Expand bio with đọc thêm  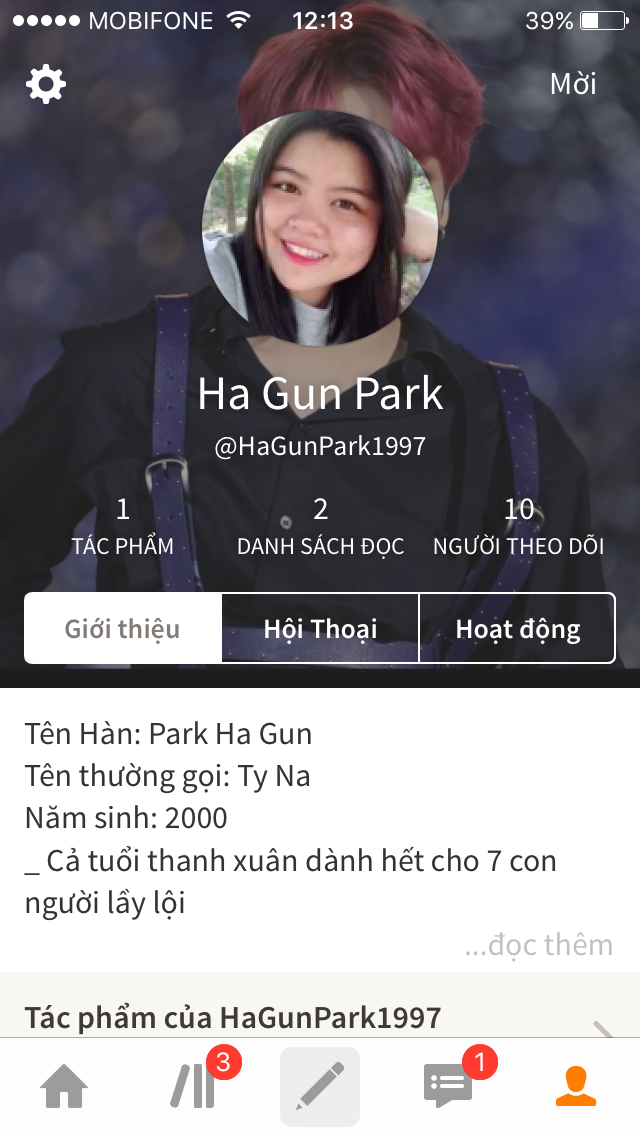pyautogui.click(x=539, y=945)
